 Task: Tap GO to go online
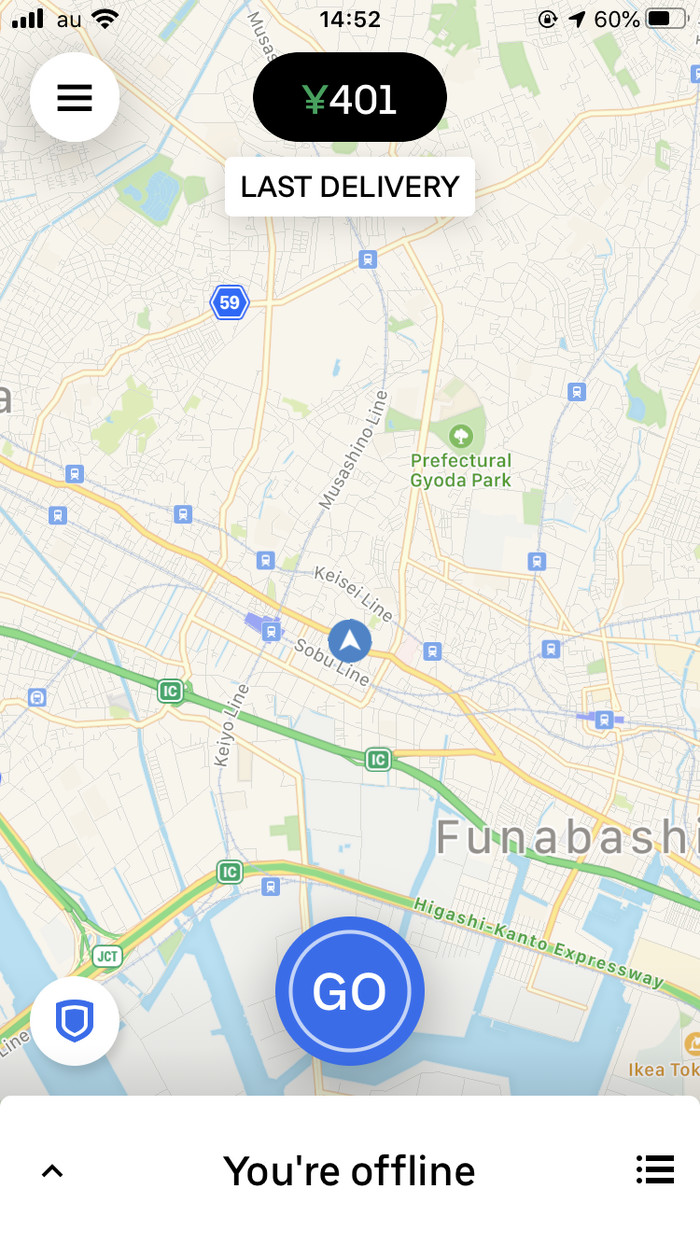[350, 990]
